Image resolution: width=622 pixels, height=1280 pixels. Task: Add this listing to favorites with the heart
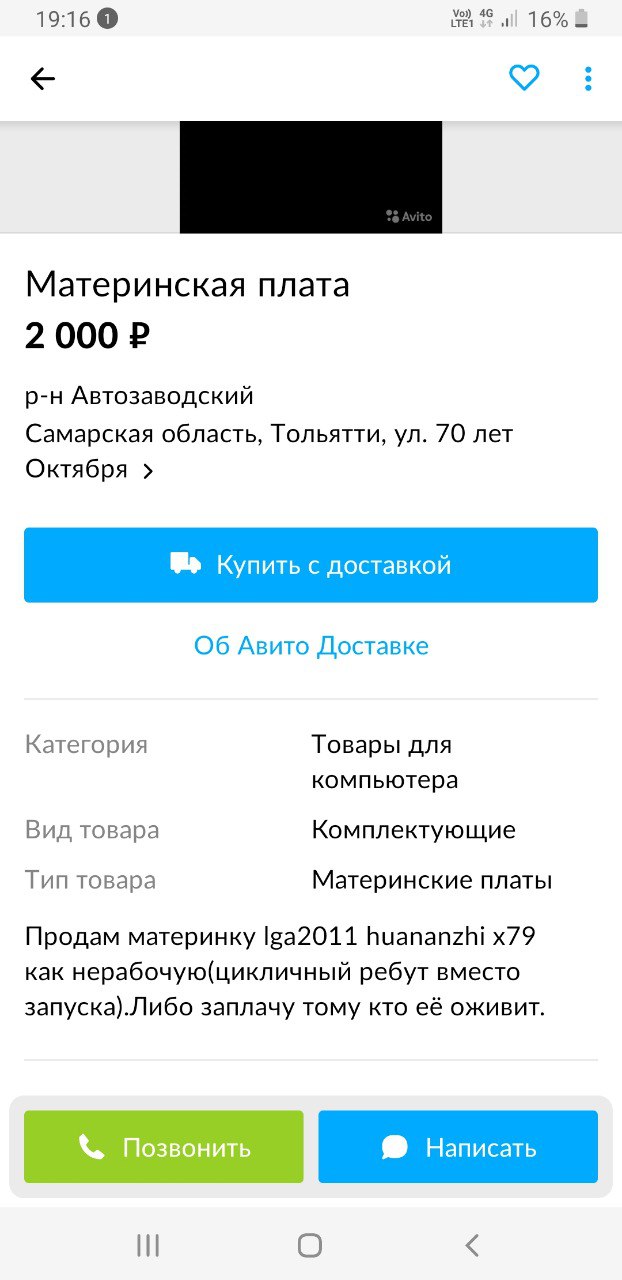tap(524, 78)
